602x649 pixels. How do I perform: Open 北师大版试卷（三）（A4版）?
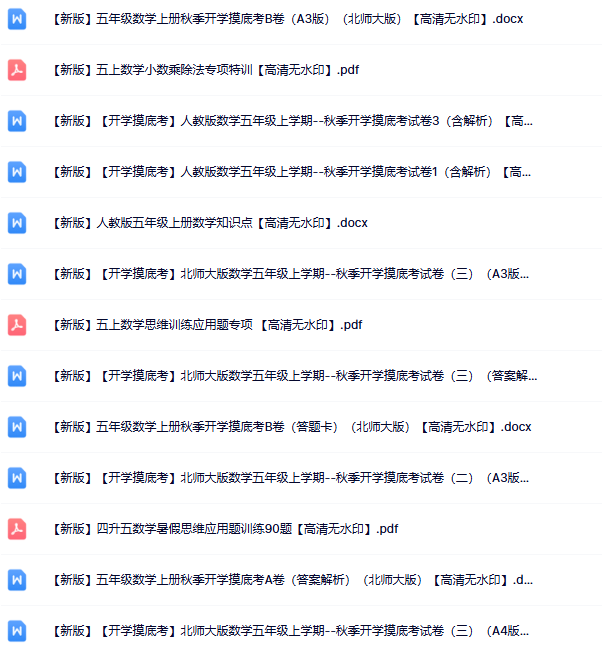[291, 631]
